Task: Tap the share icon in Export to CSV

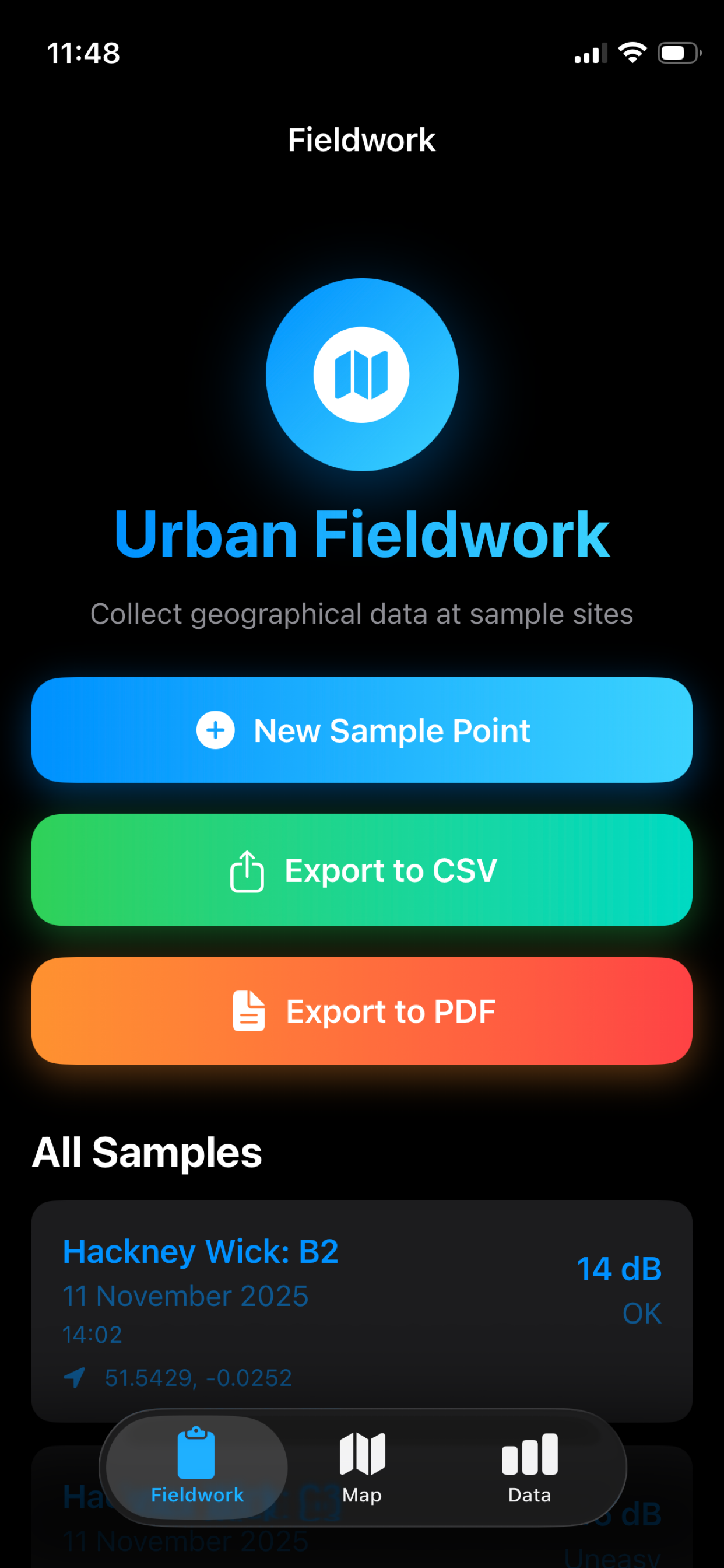Action: [x=247, y=870]
